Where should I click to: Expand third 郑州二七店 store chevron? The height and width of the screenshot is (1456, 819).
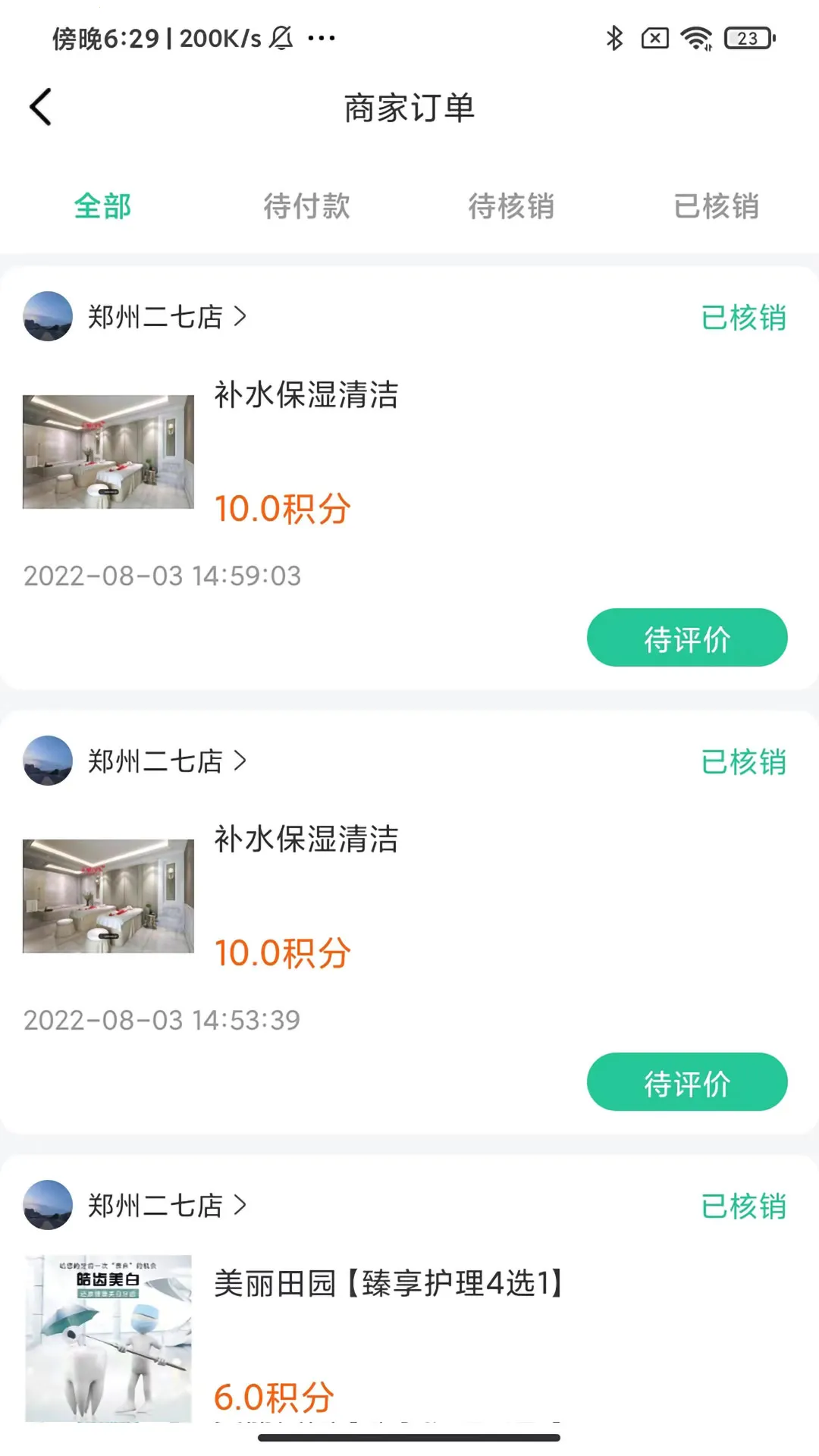pos(241,1207)
